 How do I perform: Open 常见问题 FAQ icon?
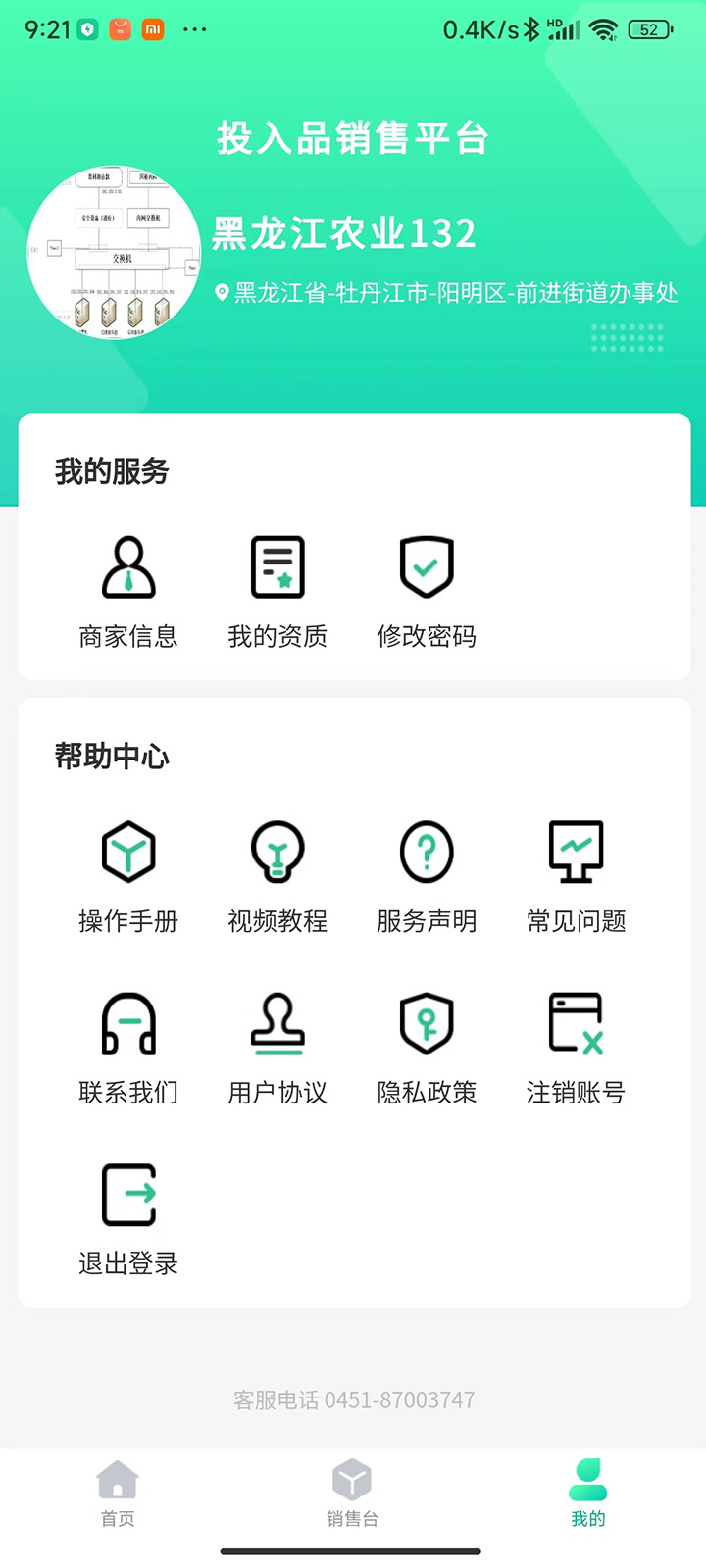click(x=575, y=872)
